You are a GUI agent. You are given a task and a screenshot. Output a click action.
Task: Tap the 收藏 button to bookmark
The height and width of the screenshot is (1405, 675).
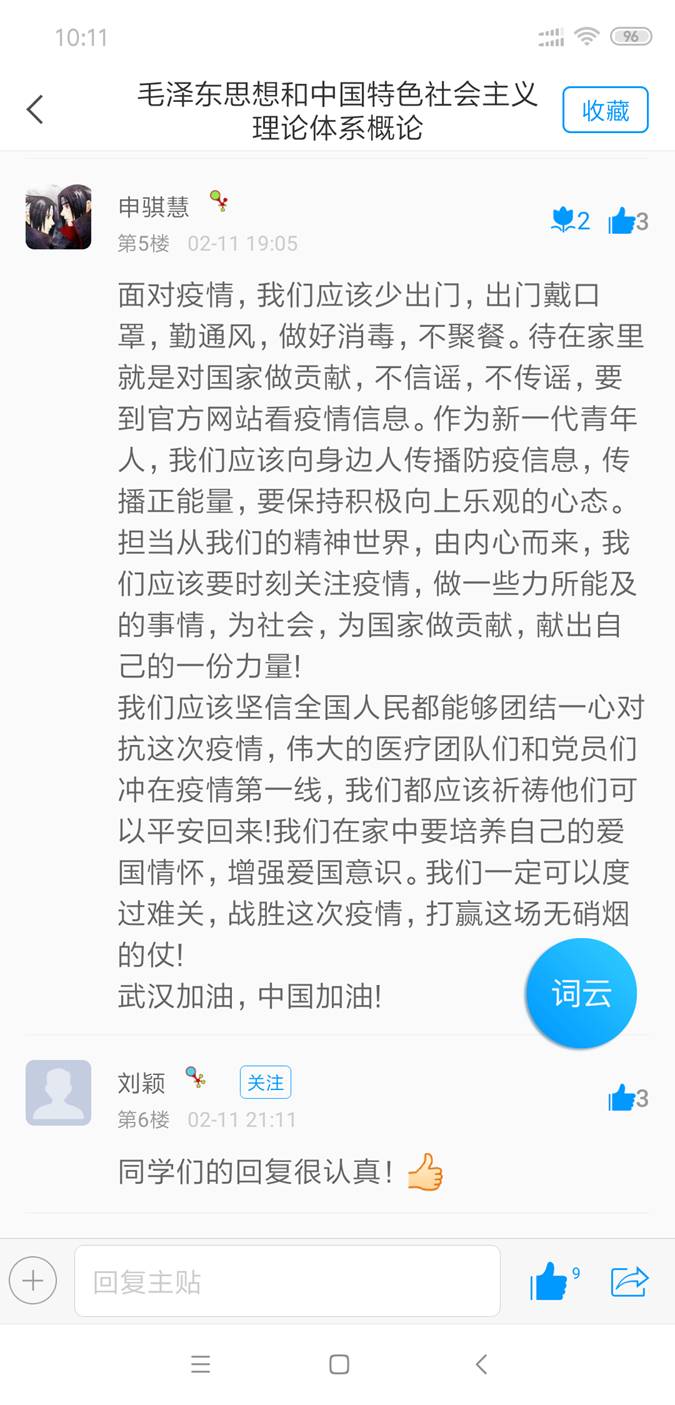(x=605, y=110)
